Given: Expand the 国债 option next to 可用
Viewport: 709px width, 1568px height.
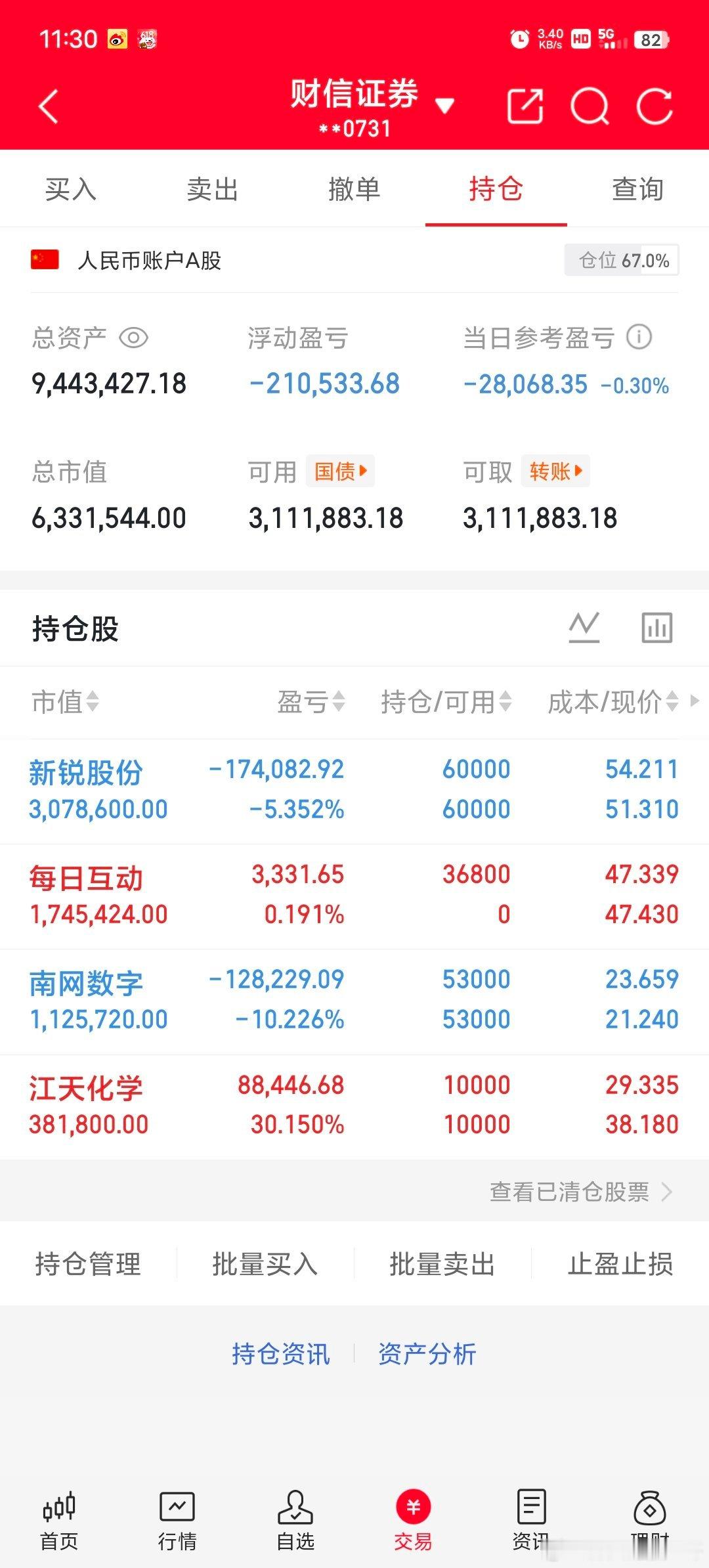Looking at the screenshot, I should click(x=340, y=471).
